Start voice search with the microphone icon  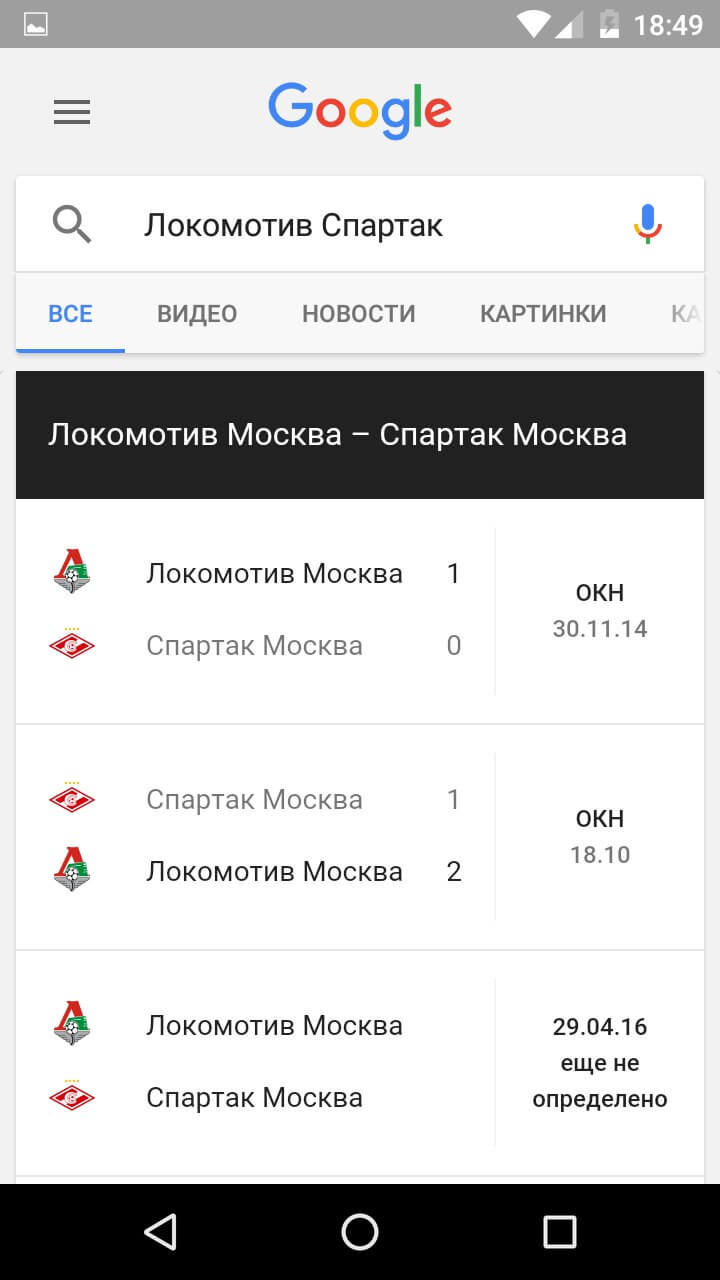(x=646, y=223)
